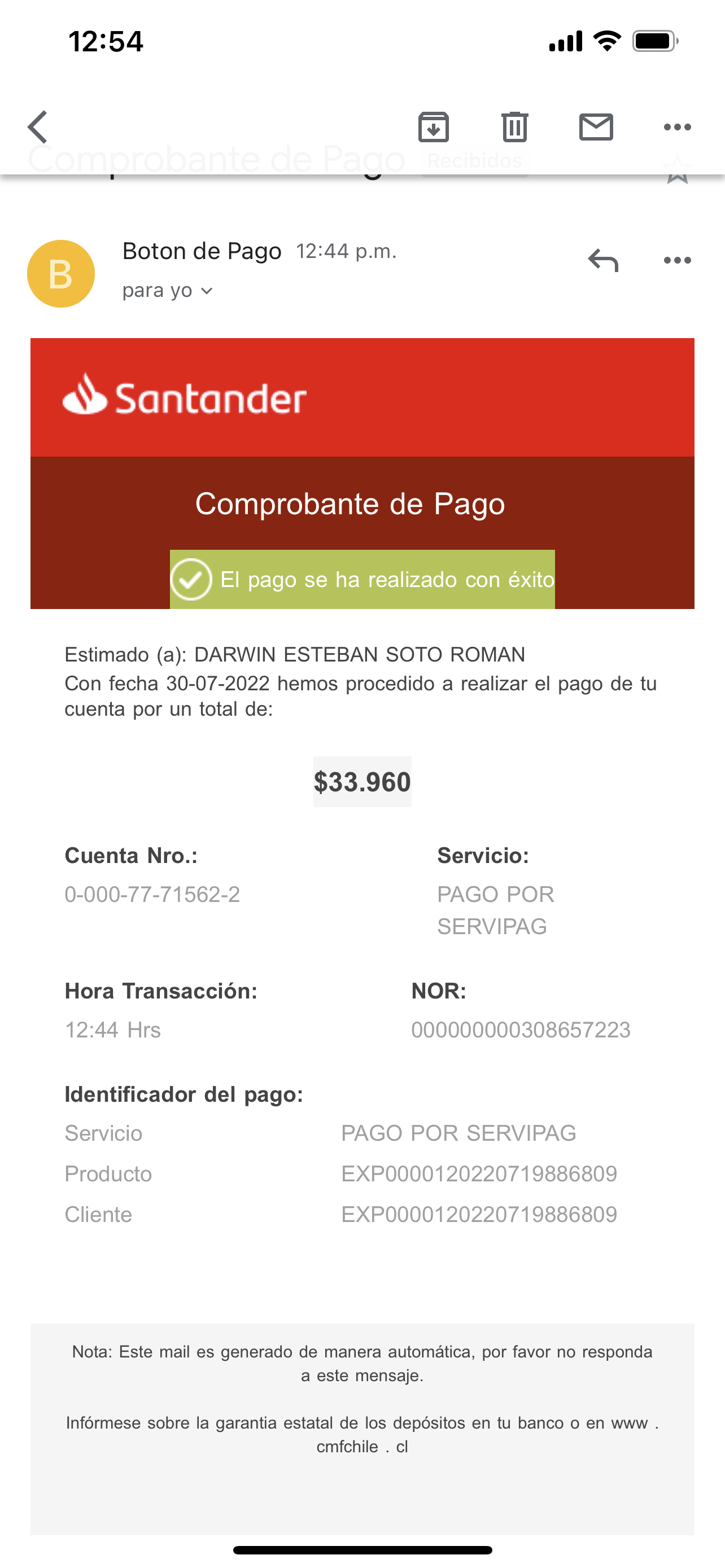Tap the sender name Boton de Pago

point(202,250)
